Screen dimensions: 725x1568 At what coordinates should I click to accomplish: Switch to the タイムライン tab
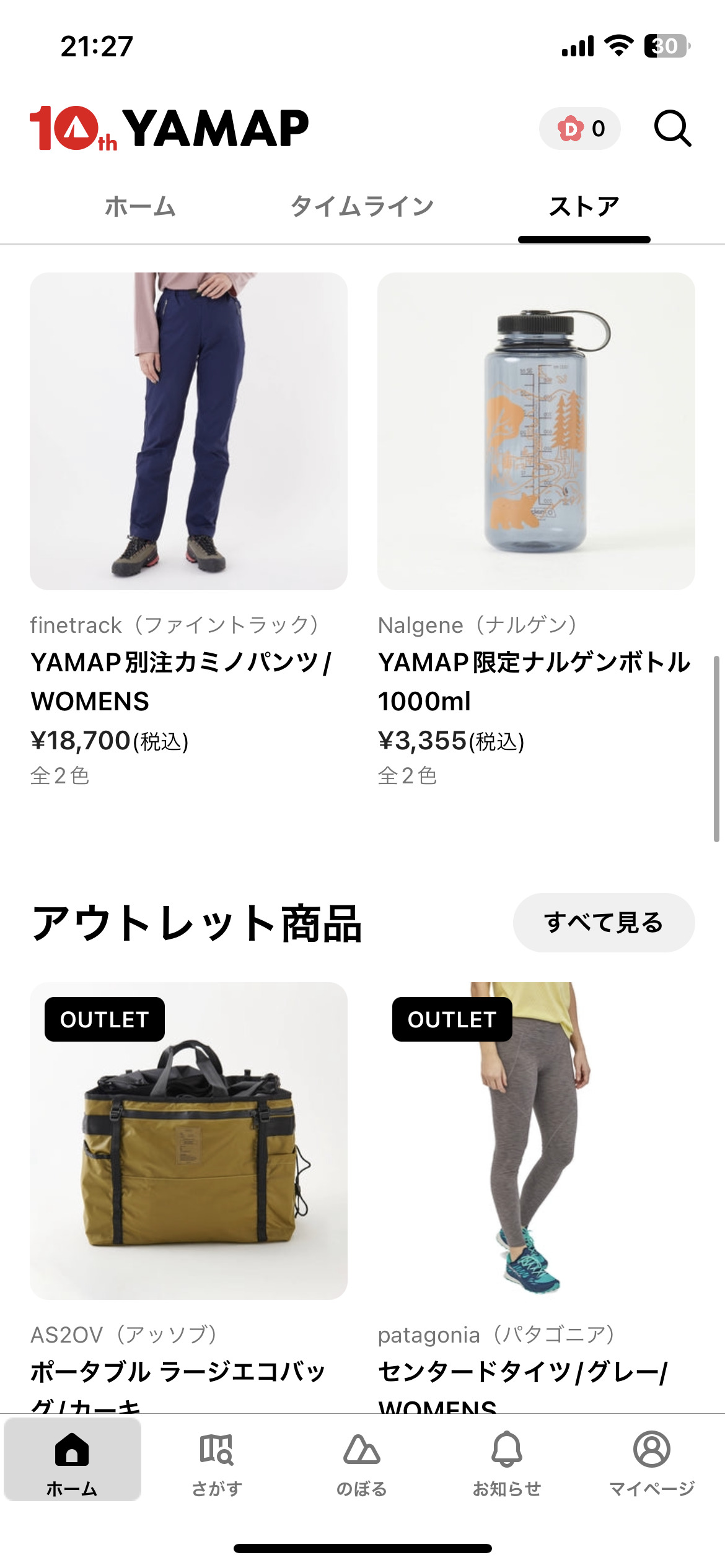362,207
